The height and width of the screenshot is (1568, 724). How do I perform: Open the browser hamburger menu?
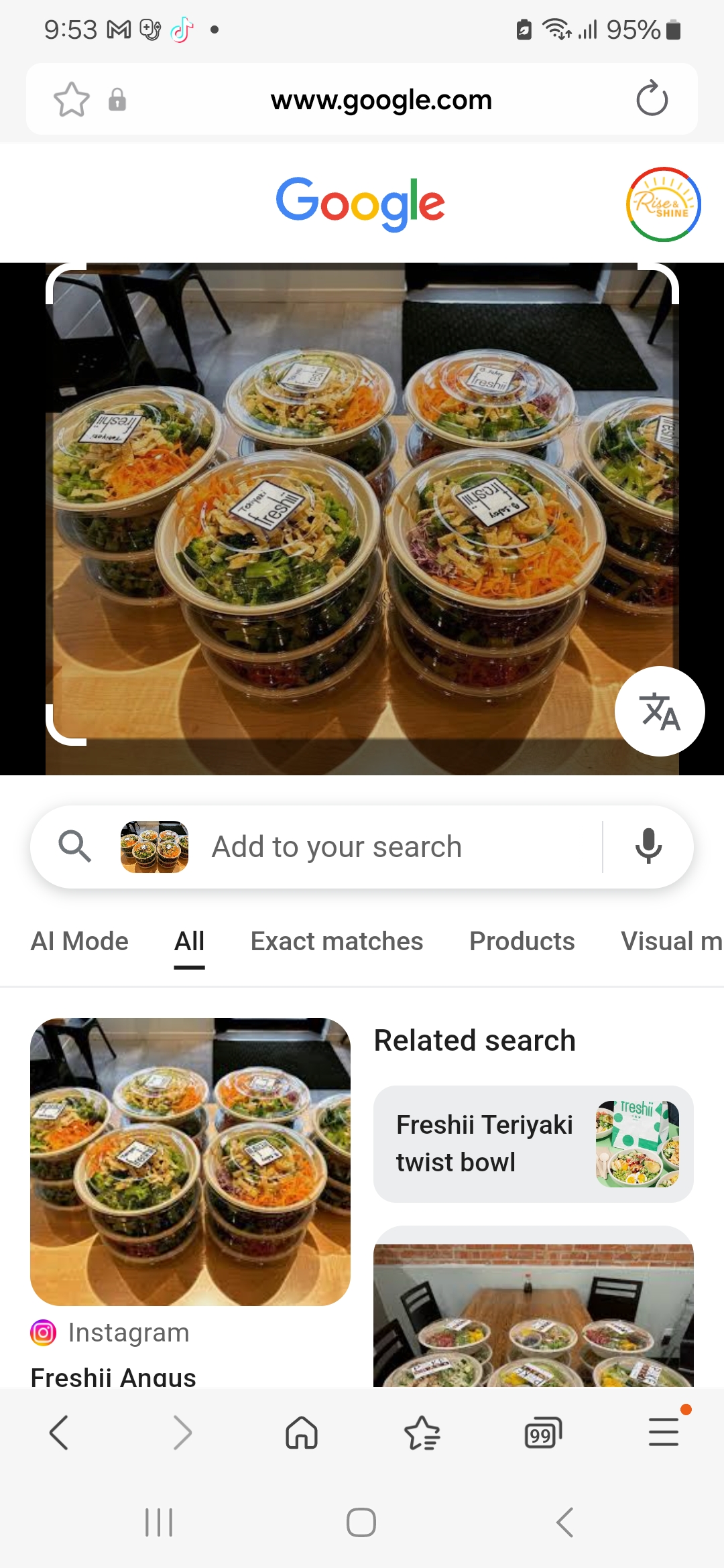[x=664, y=1433]
